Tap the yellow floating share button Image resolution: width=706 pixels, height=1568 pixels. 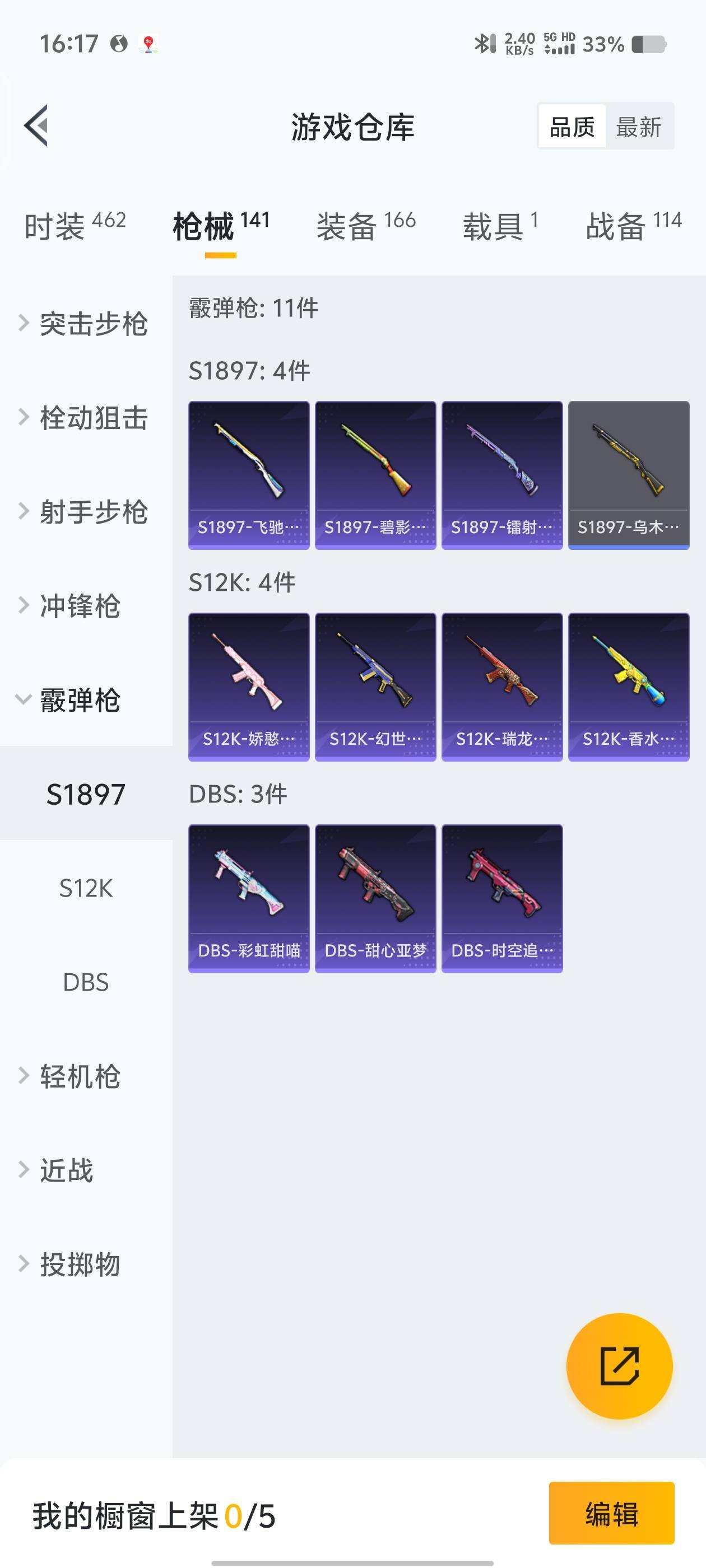point(619,1366)
